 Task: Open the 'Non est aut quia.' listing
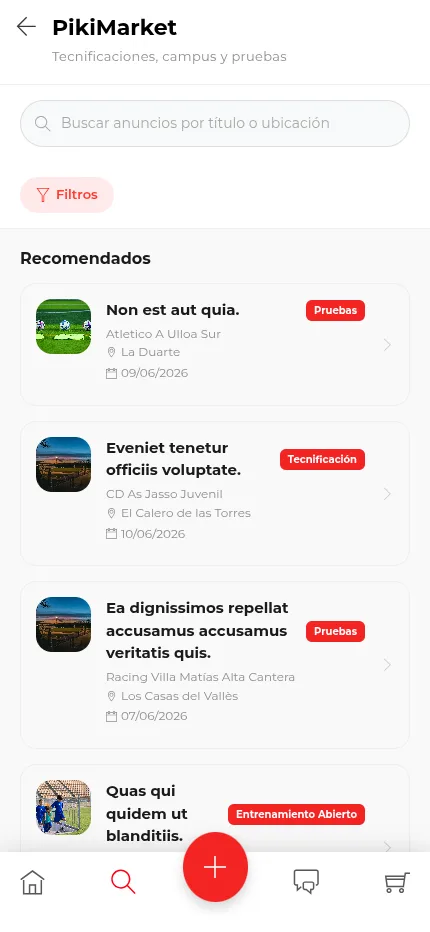click(x=215, y=344)
